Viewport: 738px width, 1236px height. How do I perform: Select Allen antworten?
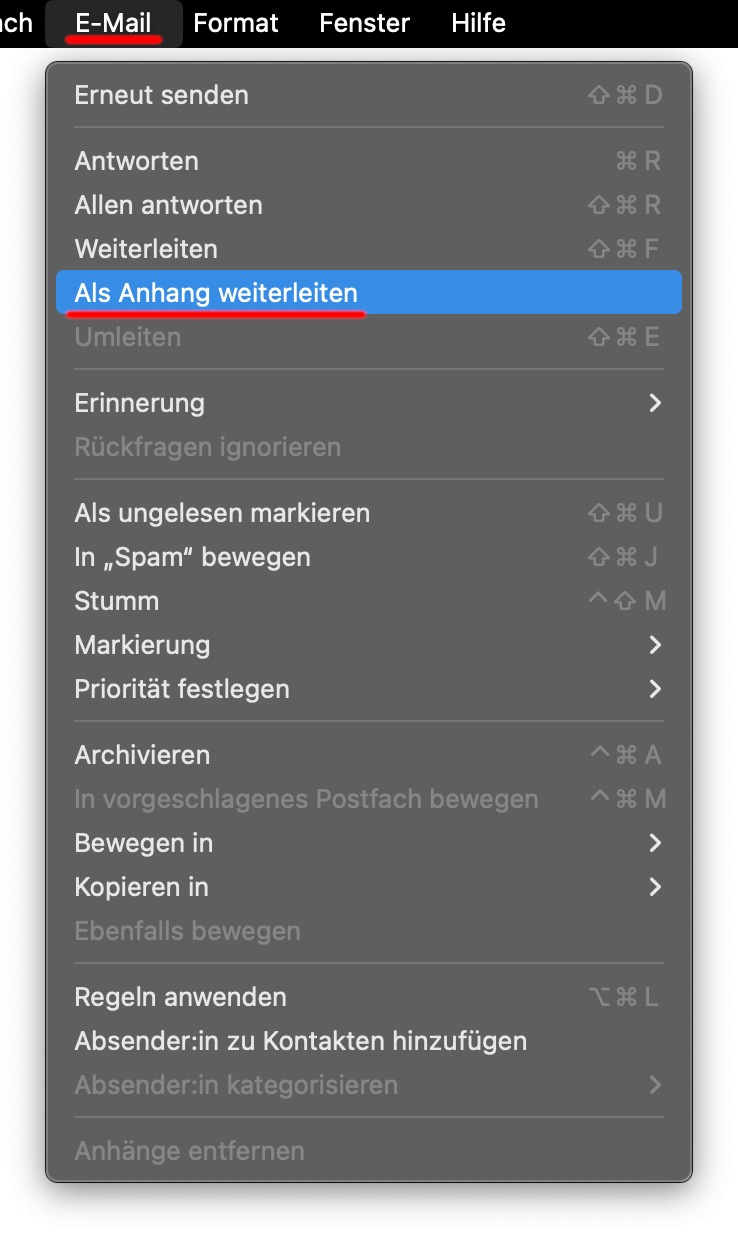168,205
